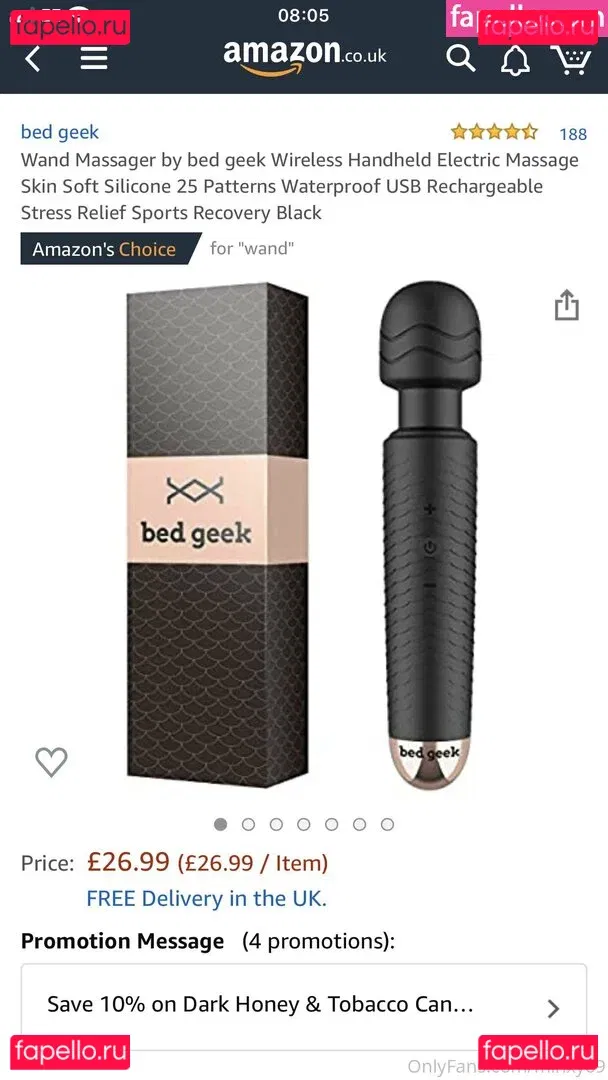View the shopping basket

pyautogui.click(x=571, y=59)
